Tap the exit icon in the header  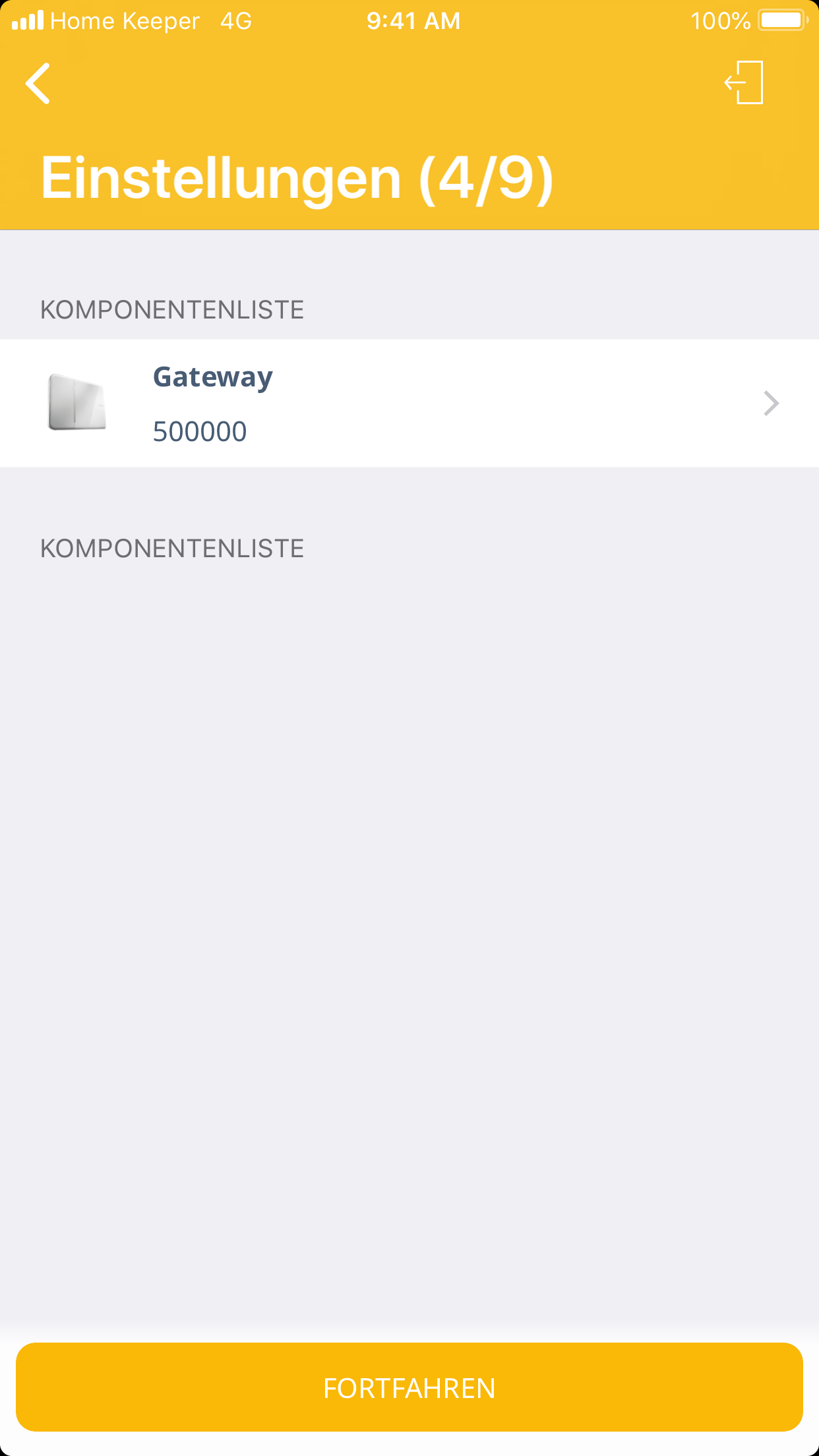coord(744,83)
